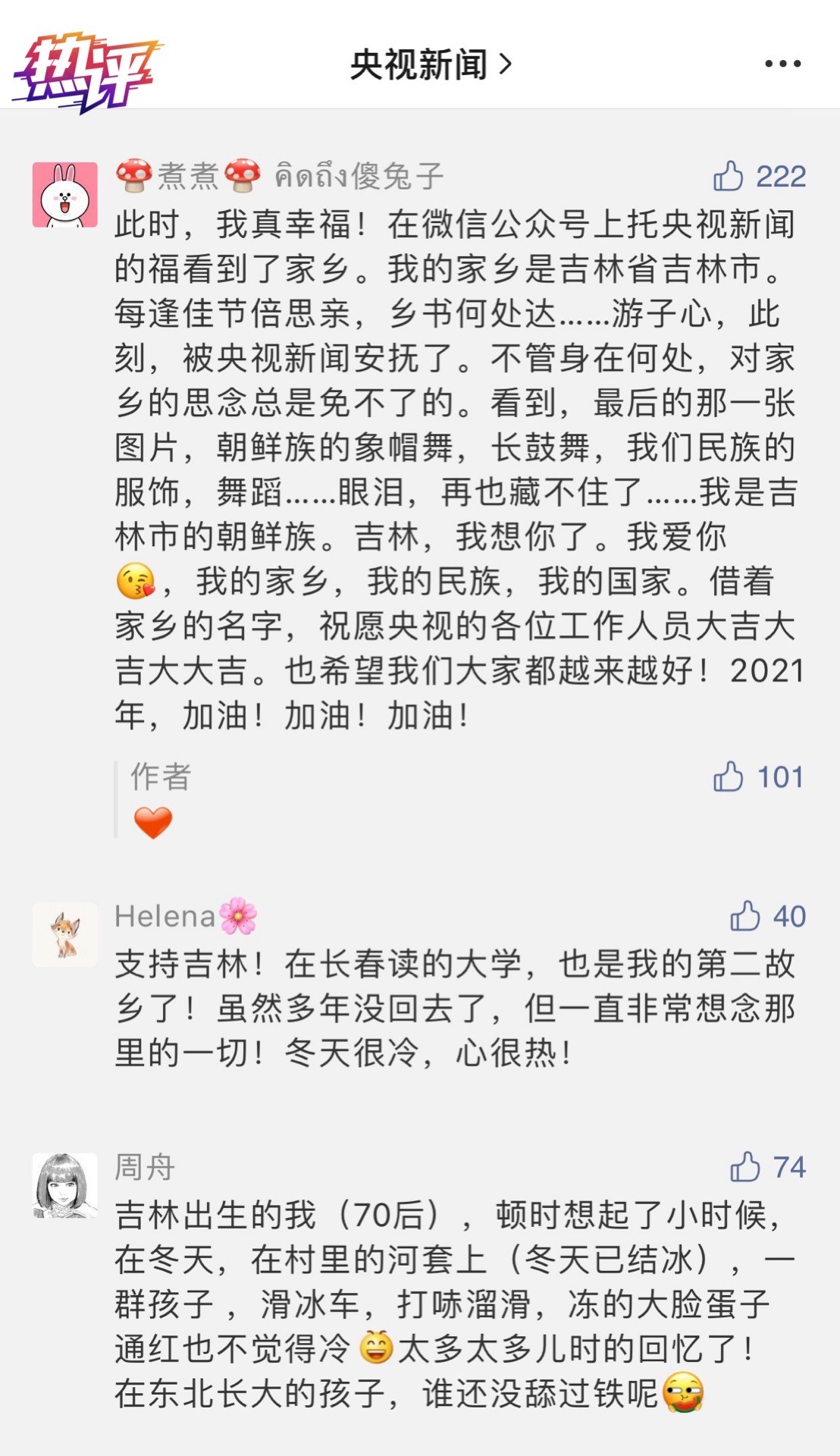Open the 央视新闻 account page
The height and width of the screenshot is (1456, 840).
click(x=430, y=64)
